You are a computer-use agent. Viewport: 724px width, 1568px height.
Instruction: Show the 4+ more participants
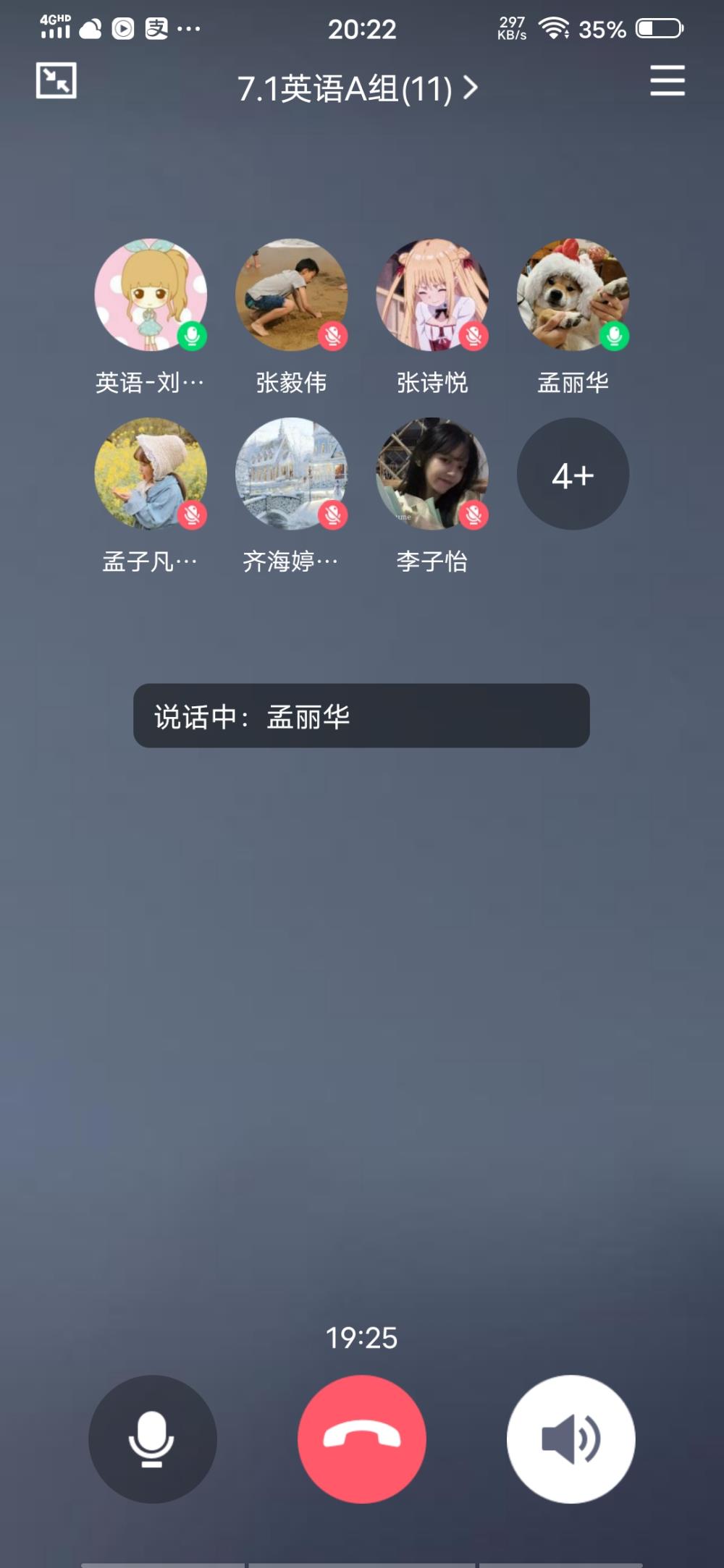[573, 474]
